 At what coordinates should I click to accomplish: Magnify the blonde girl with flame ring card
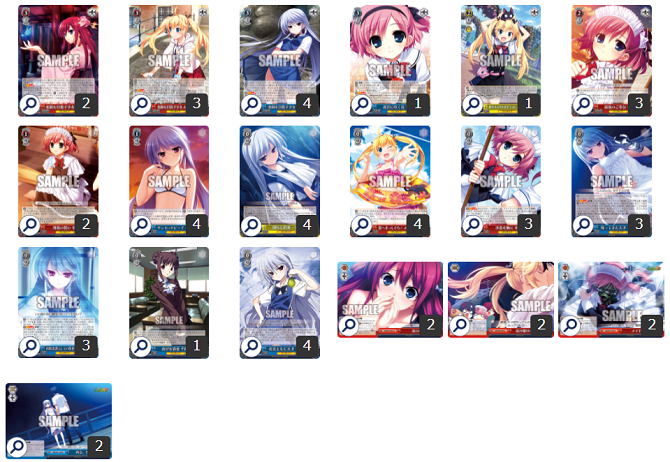click(x=363, y=224)
